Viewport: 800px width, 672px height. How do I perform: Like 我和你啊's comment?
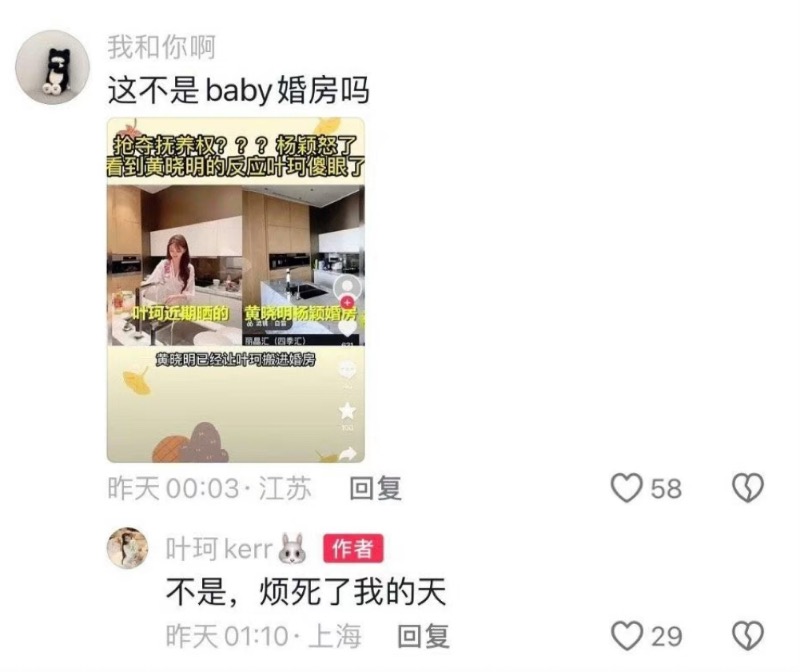[627, 488]
